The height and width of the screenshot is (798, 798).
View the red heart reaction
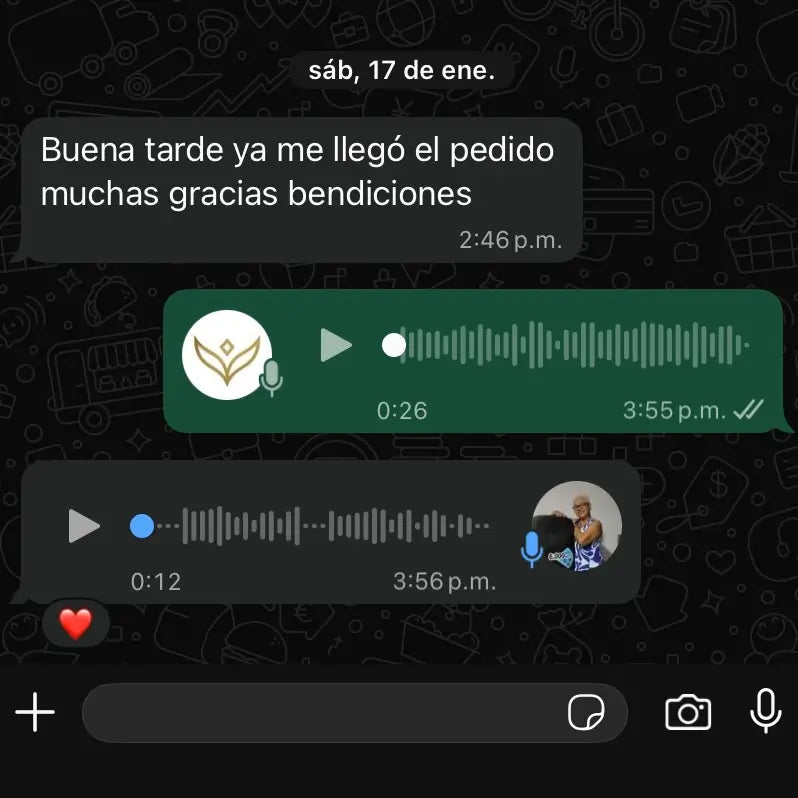click(x=75, y=624)
